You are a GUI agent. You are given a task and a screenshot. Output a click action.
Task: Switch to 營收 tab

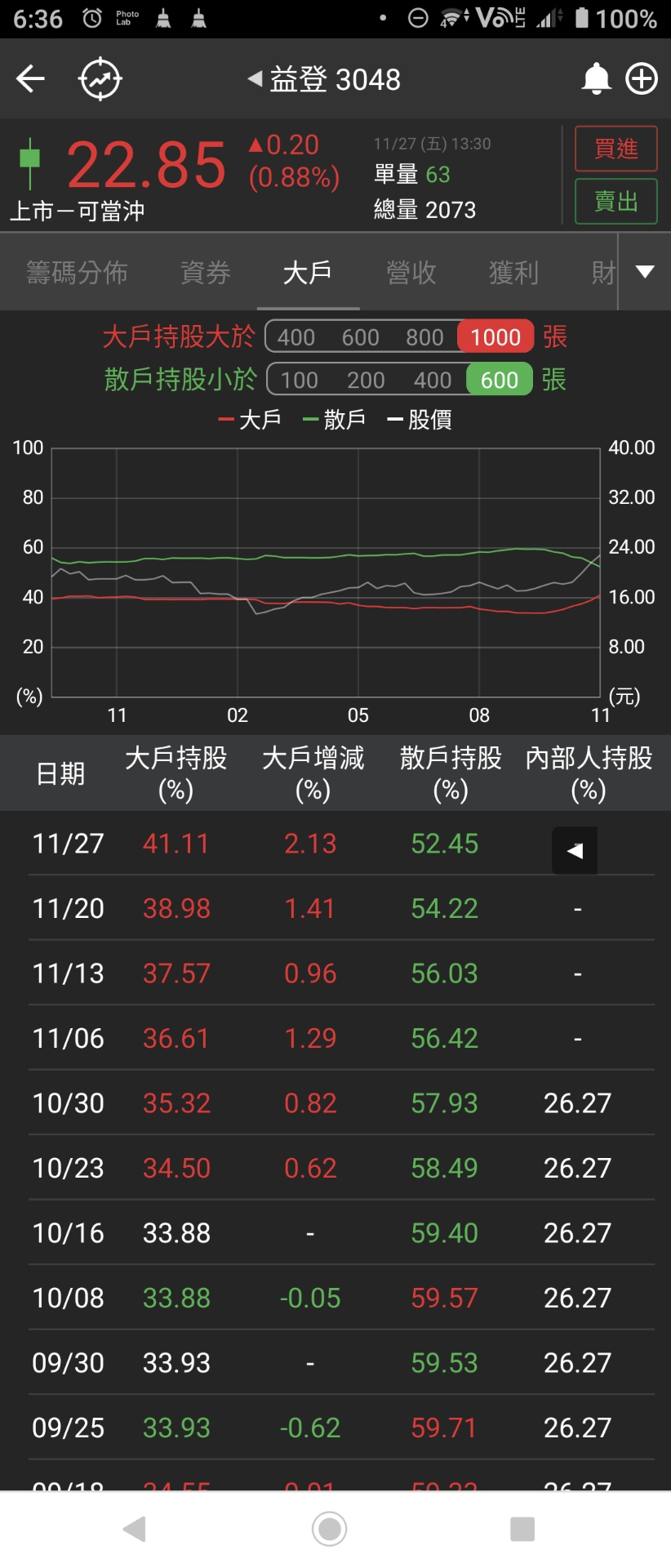tap(411, 272)
